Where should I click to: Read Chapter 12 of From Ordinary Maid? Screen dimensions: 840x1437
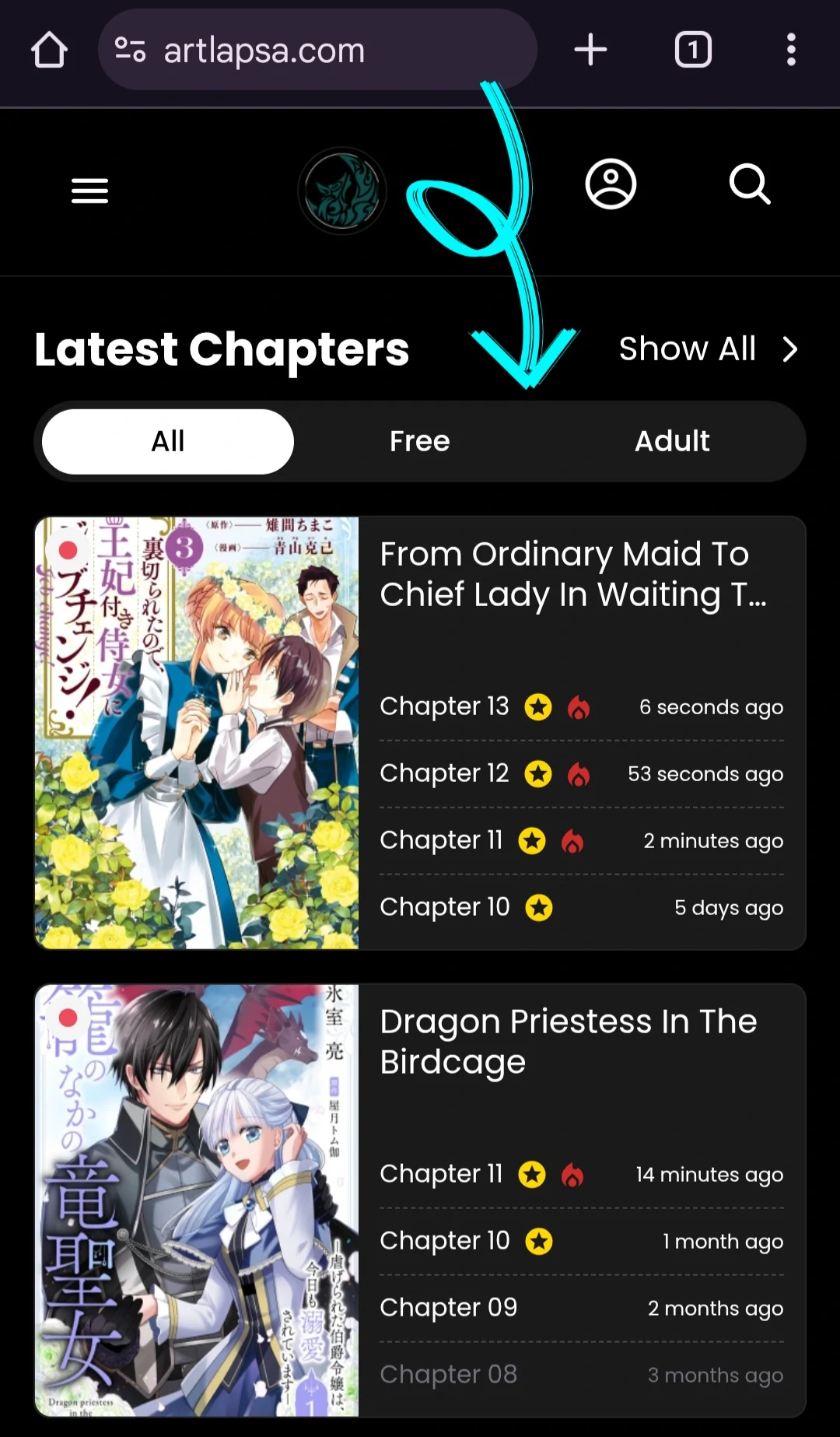(x=444, y=773)
